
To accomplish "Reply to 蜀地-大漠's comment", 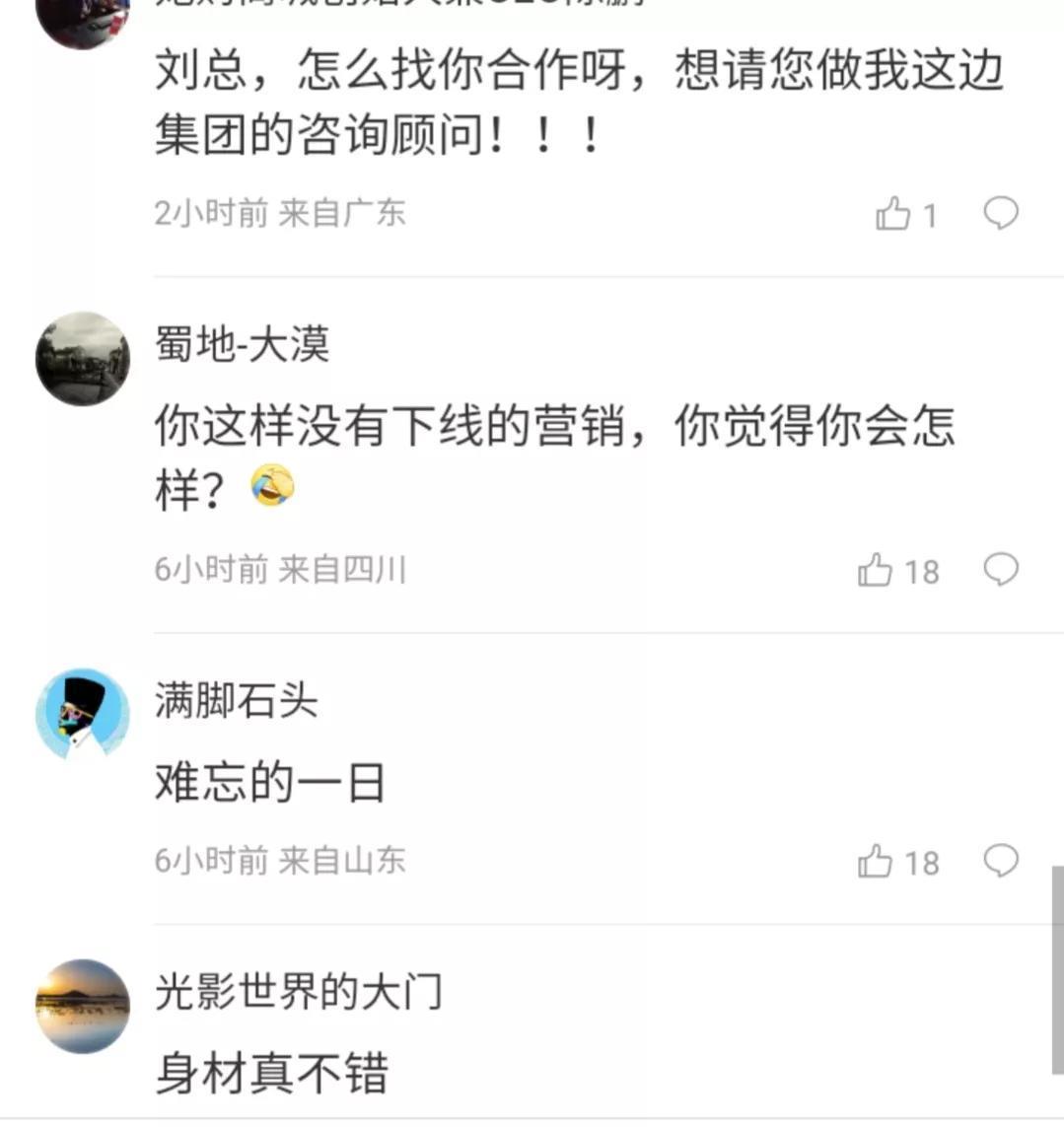I will 1001,569.
